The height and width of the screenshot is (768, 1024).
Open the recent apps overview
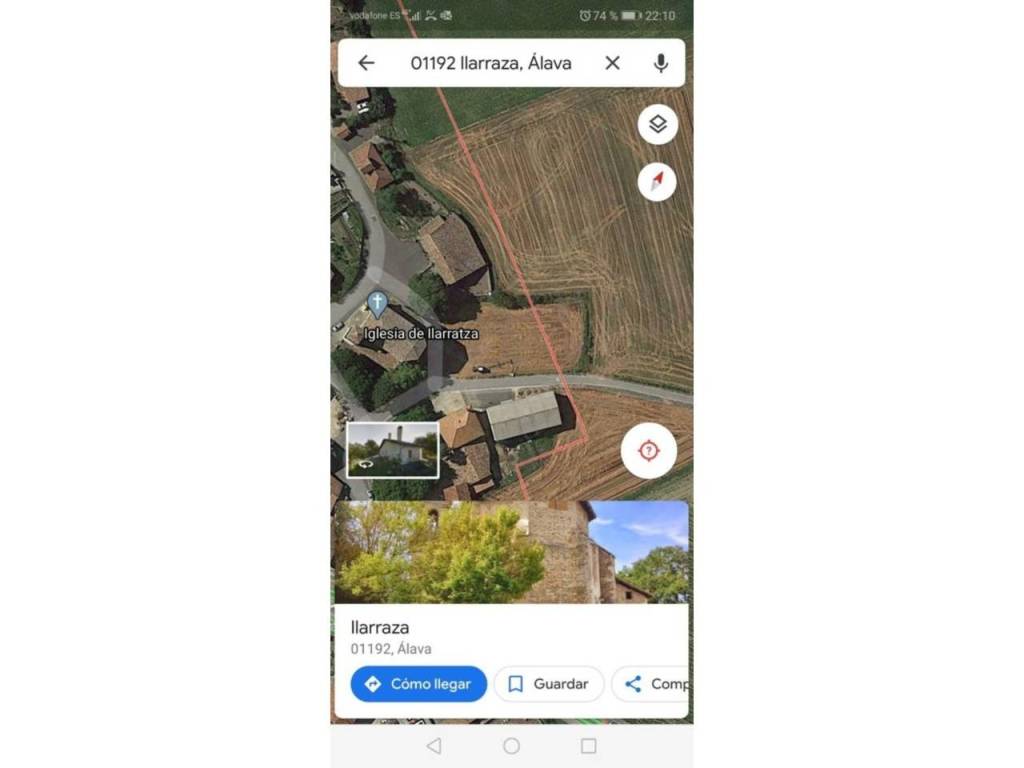(x=588, y=746)
